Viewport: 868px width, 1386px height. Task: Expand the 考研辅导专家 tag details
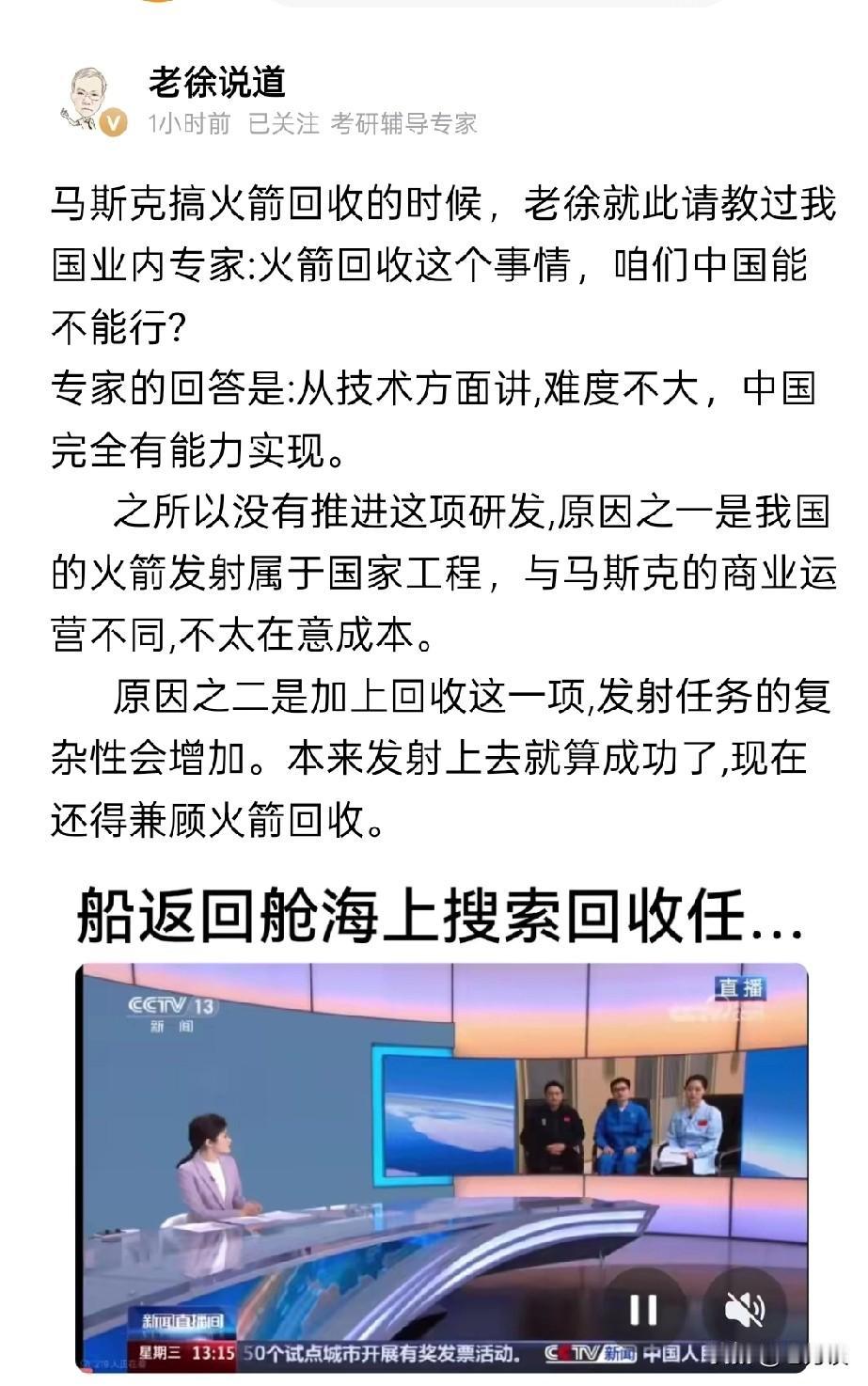coord(406,121)
